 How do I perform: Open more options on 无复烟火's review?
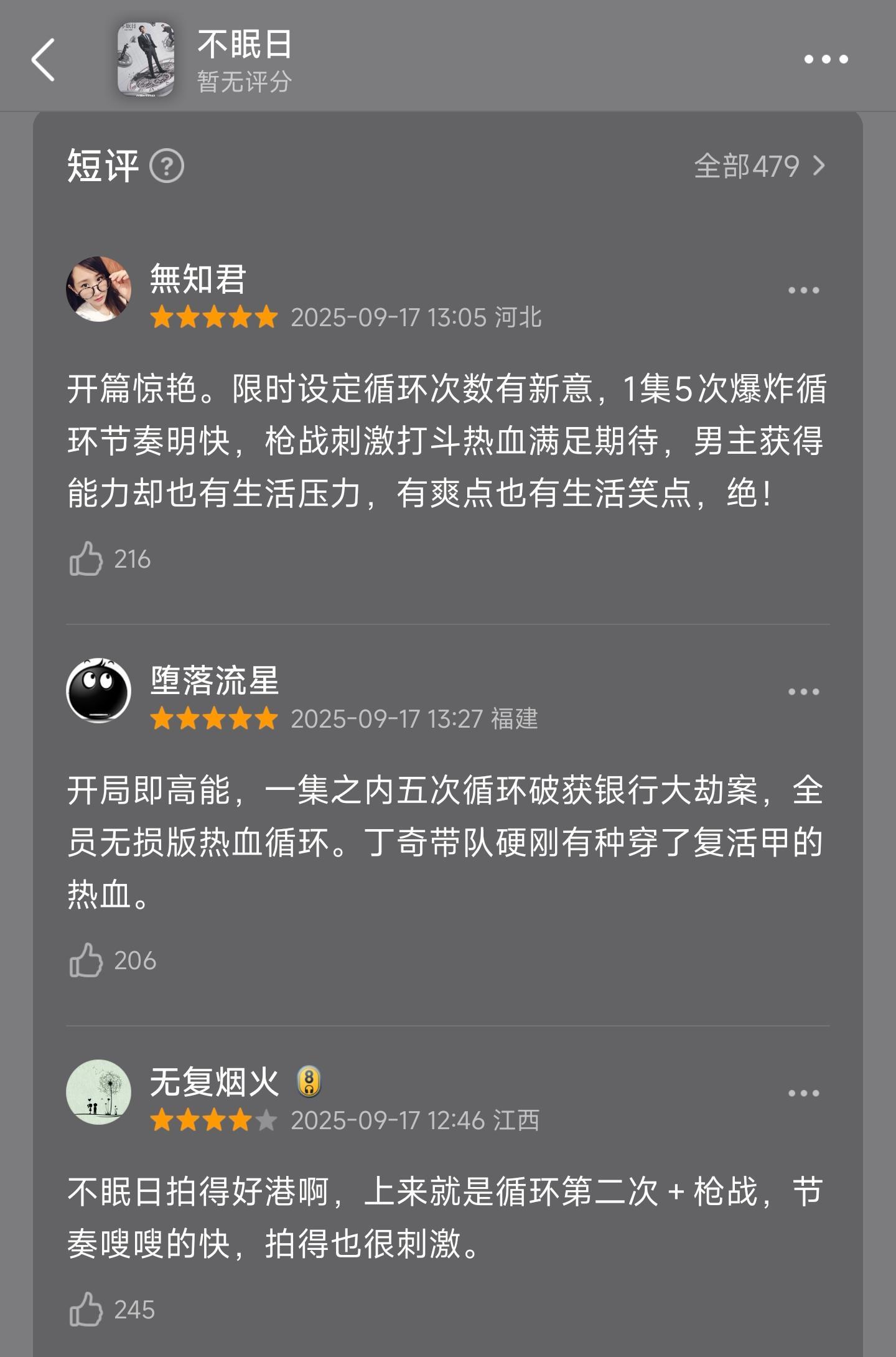click(x=803, y=1093)
